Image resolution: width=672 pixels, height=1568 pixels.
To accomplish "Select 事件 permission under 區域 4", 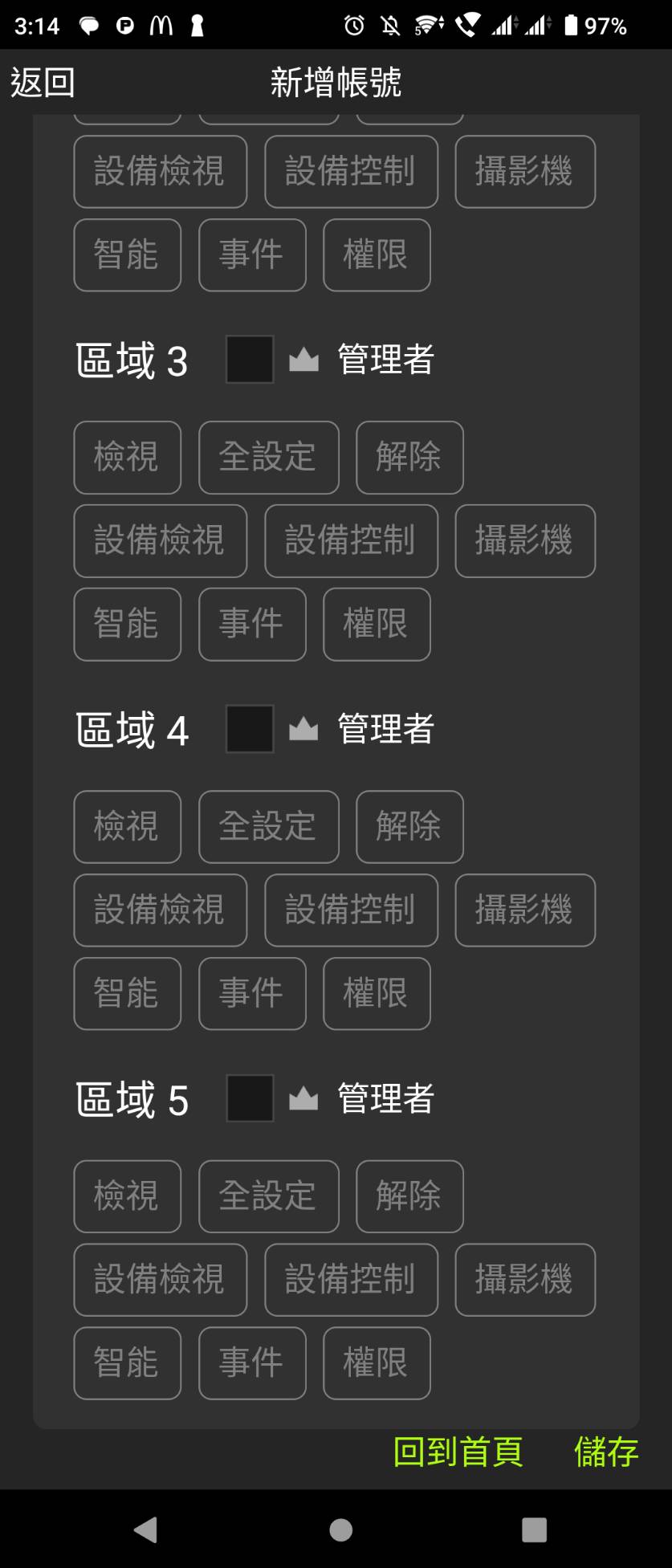I will [252, 993].
